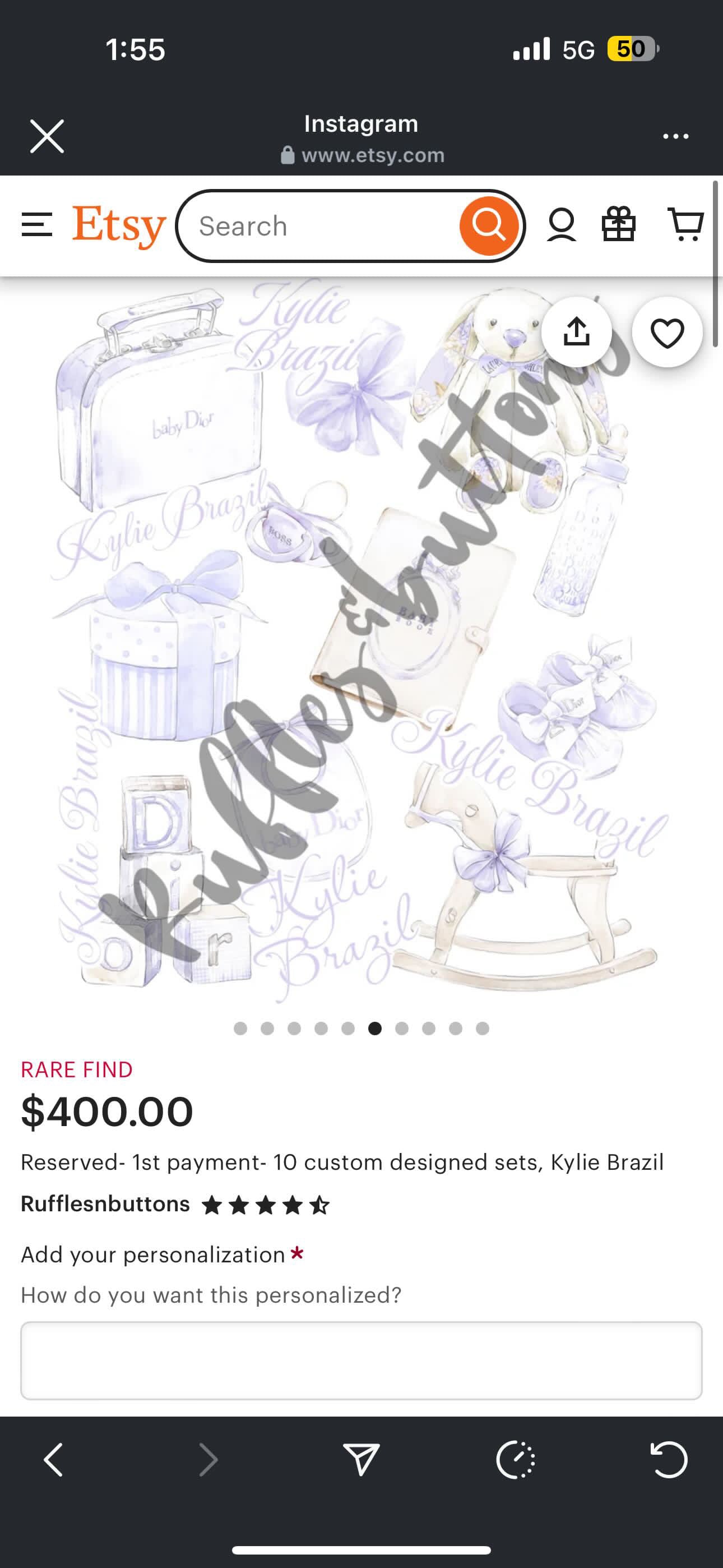Screen dimensions: 723x1568
Task: Select the Etsy logo to go home
Action: click(119, 224)
